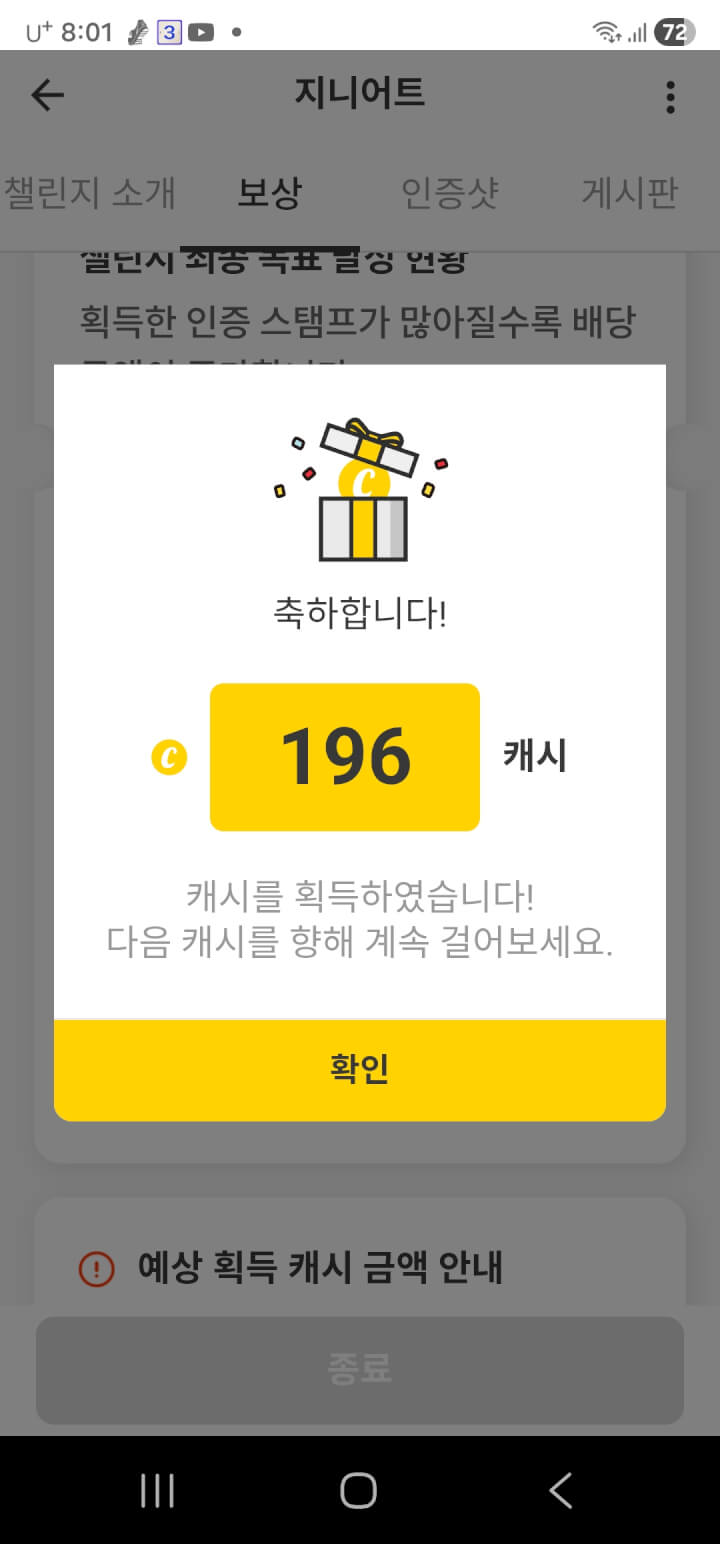720x1544 pixels.
Task: Open the three-dot overflow menu
Action: click(670, 96)
